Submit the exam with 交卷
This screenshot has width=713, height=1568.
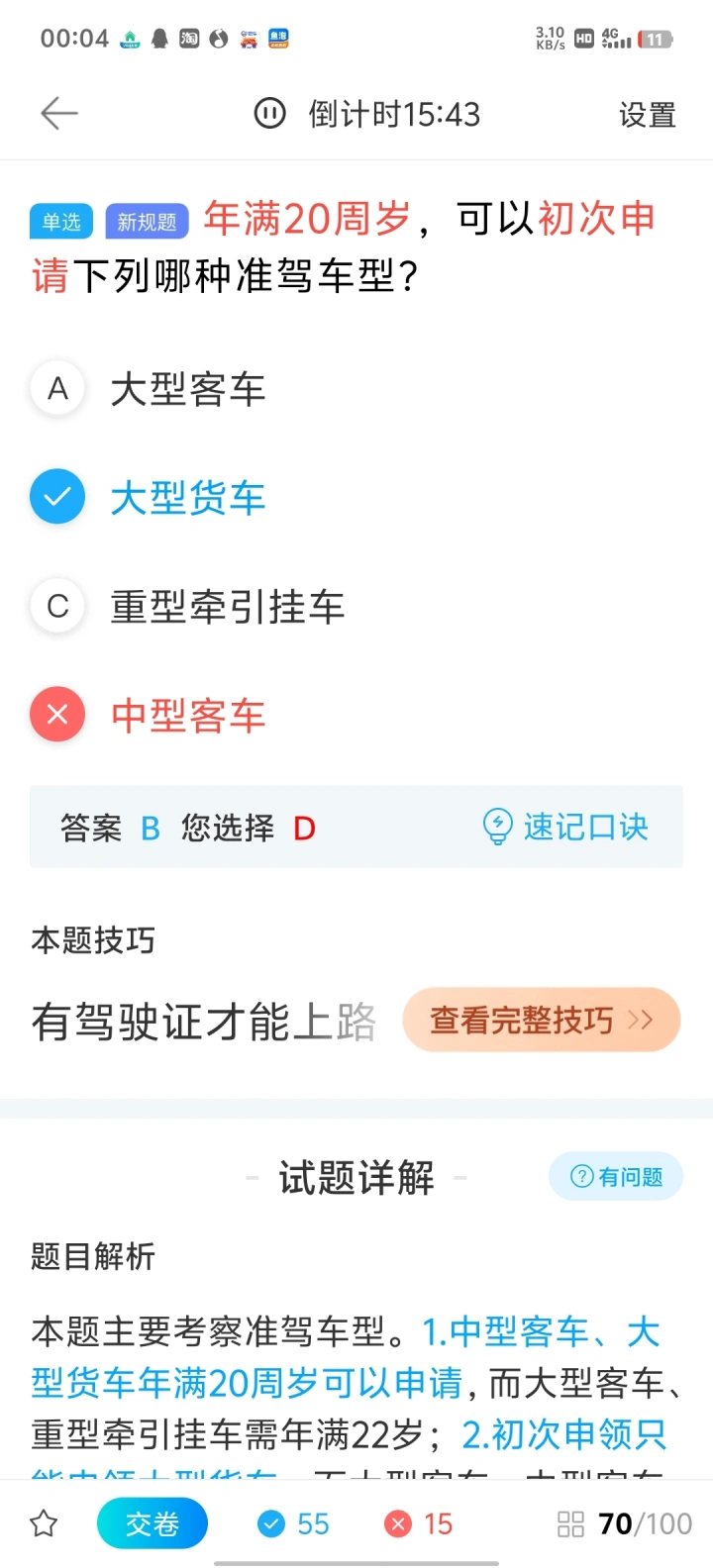point(153,1523)
